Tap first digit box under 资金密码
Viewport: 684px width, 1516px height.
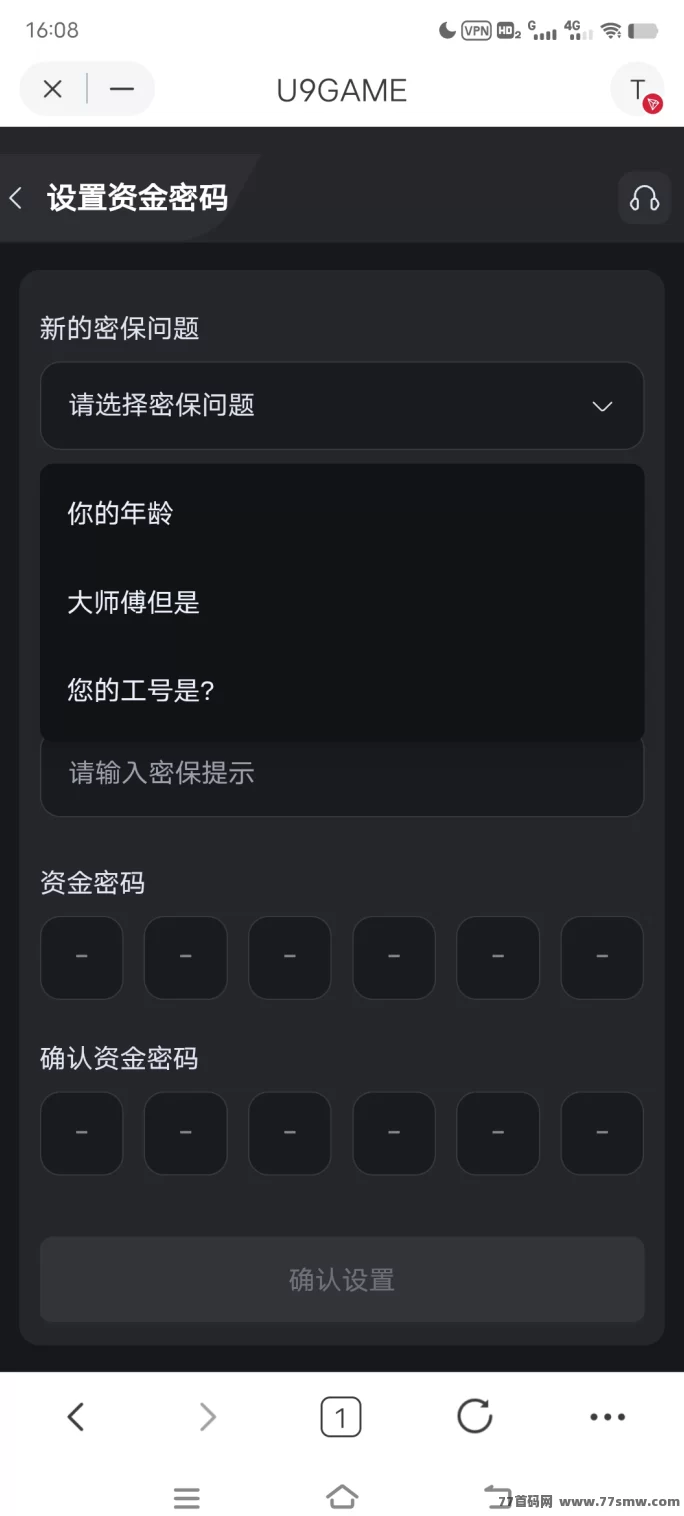coord(82,957)
